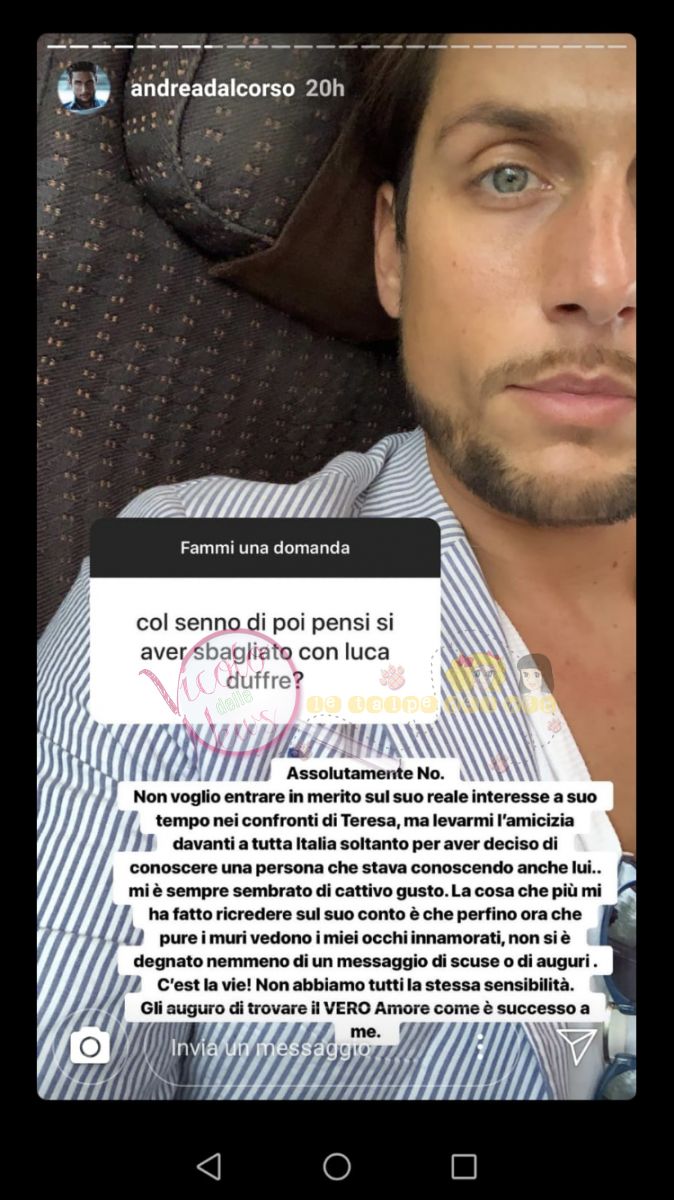
Task: Open andreadalcorso's profile picture
Action: click(x=83, y=88)
